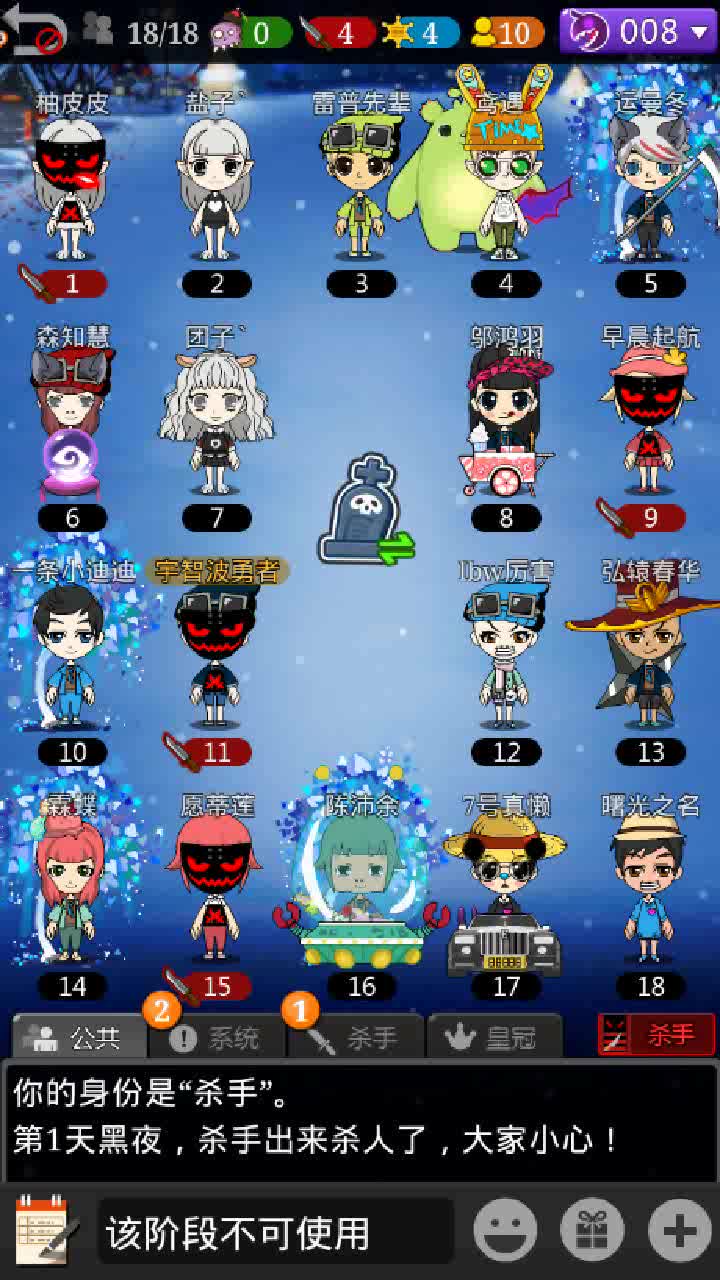This screenshot has height=1280, width=720.
Task: Switch to the 皇冠 tab
Action: (x=493, y=1038)
